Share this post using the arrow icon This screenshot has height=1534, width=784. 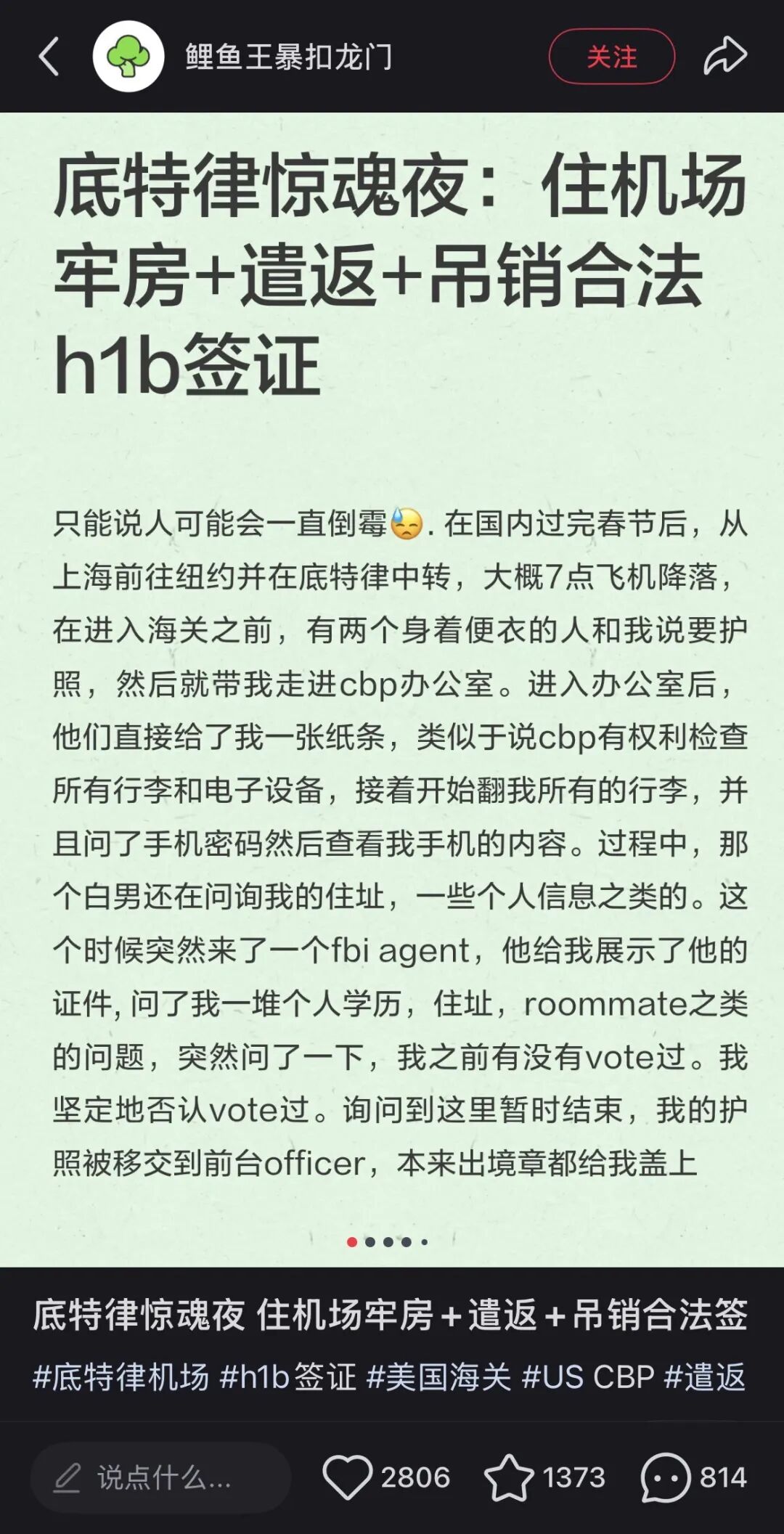click(724, 57)
